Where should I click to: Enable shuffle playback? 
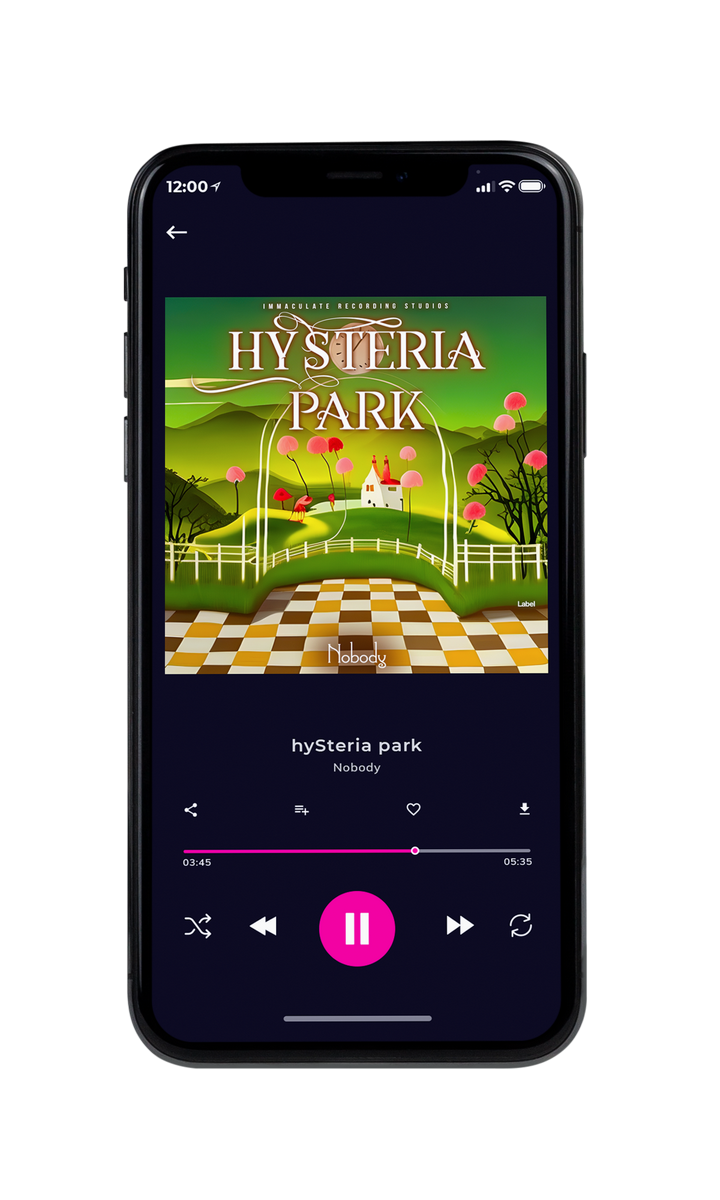click(197, 926)
